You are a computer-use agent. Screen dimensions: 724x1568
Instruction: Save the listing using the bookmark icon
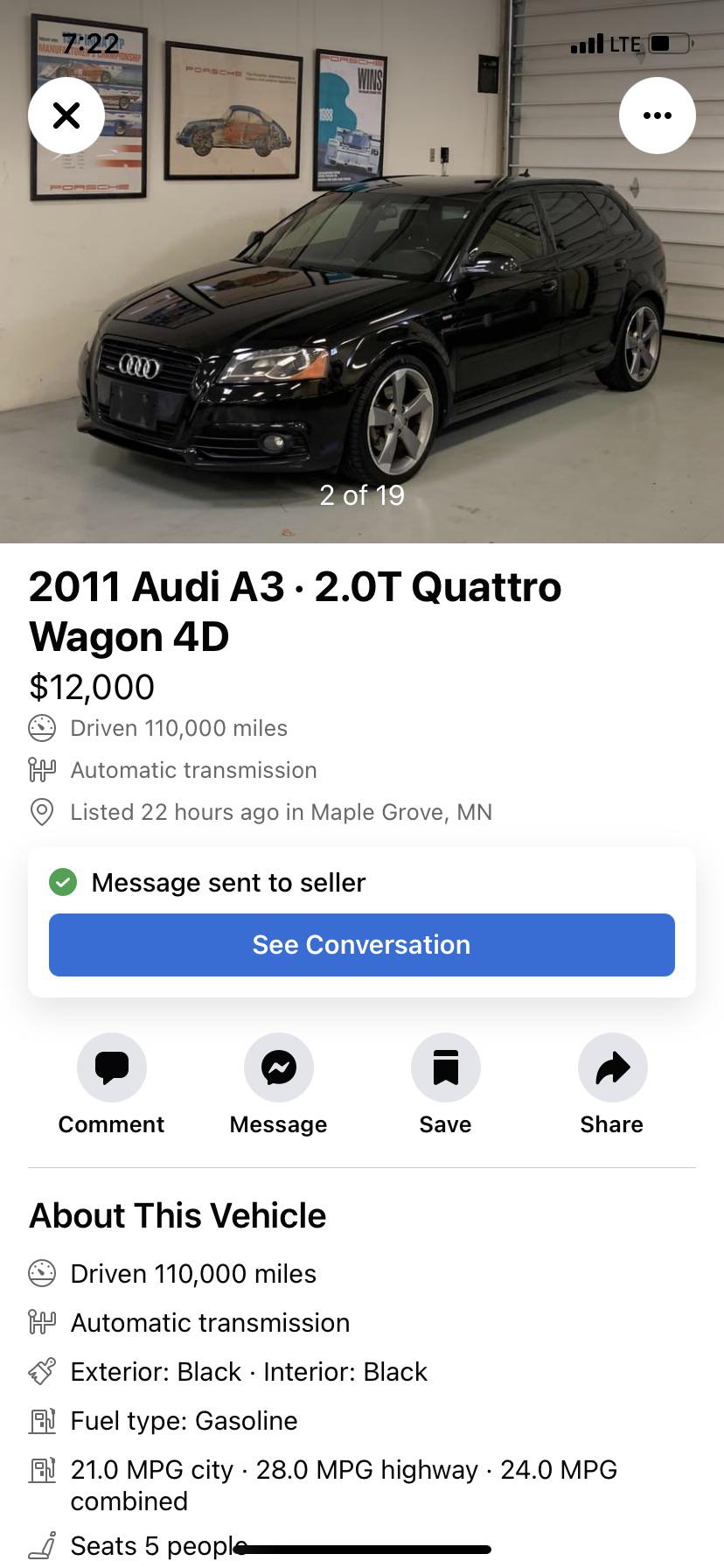(x=445, y=1067)
